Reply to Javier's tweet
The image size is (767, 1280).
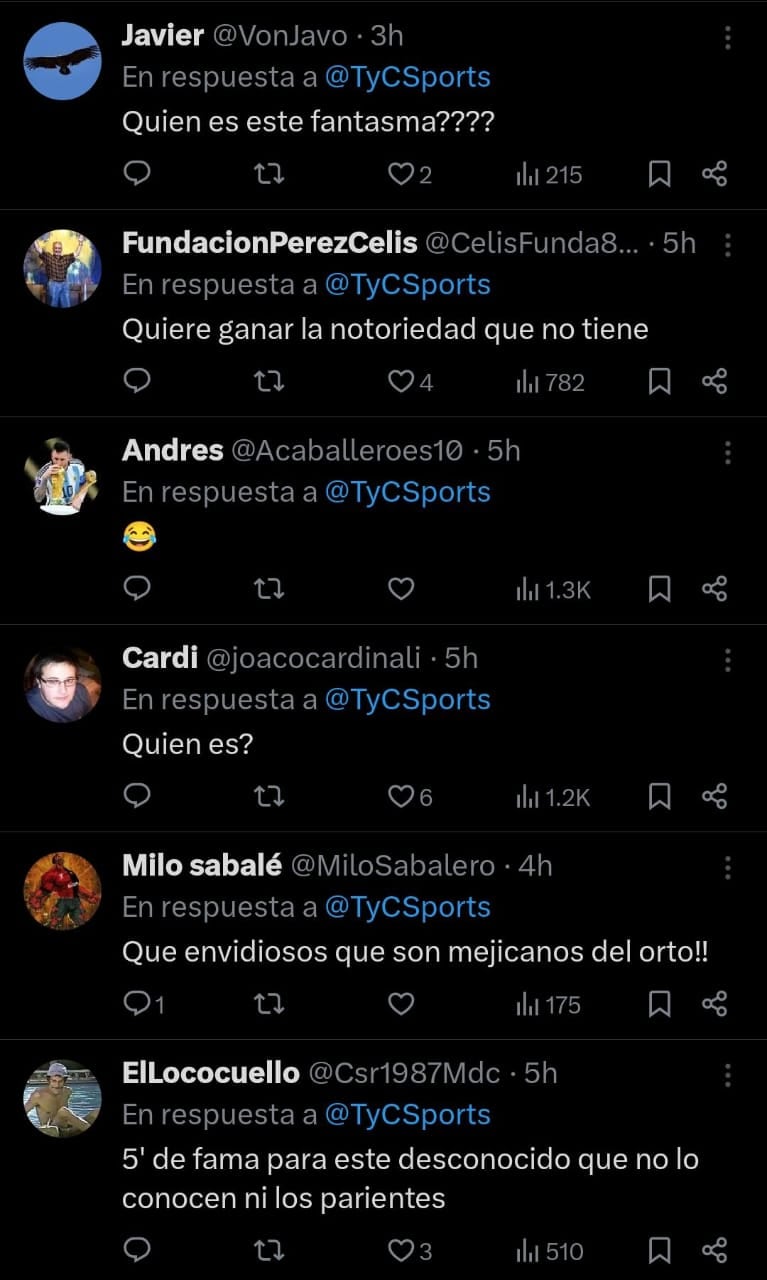[x=137, y=173]
